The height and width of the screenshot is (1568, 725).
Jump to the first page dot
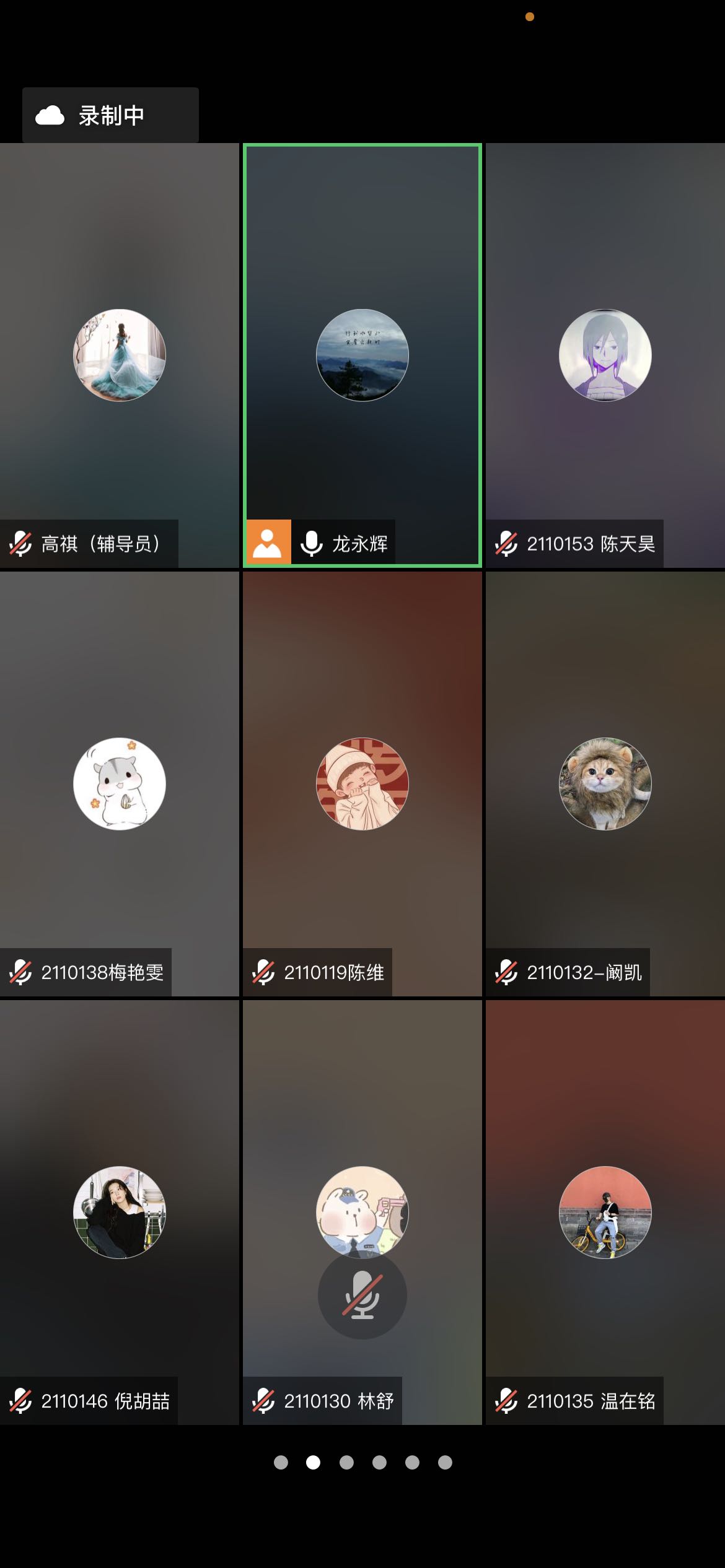pos(281,1462)
